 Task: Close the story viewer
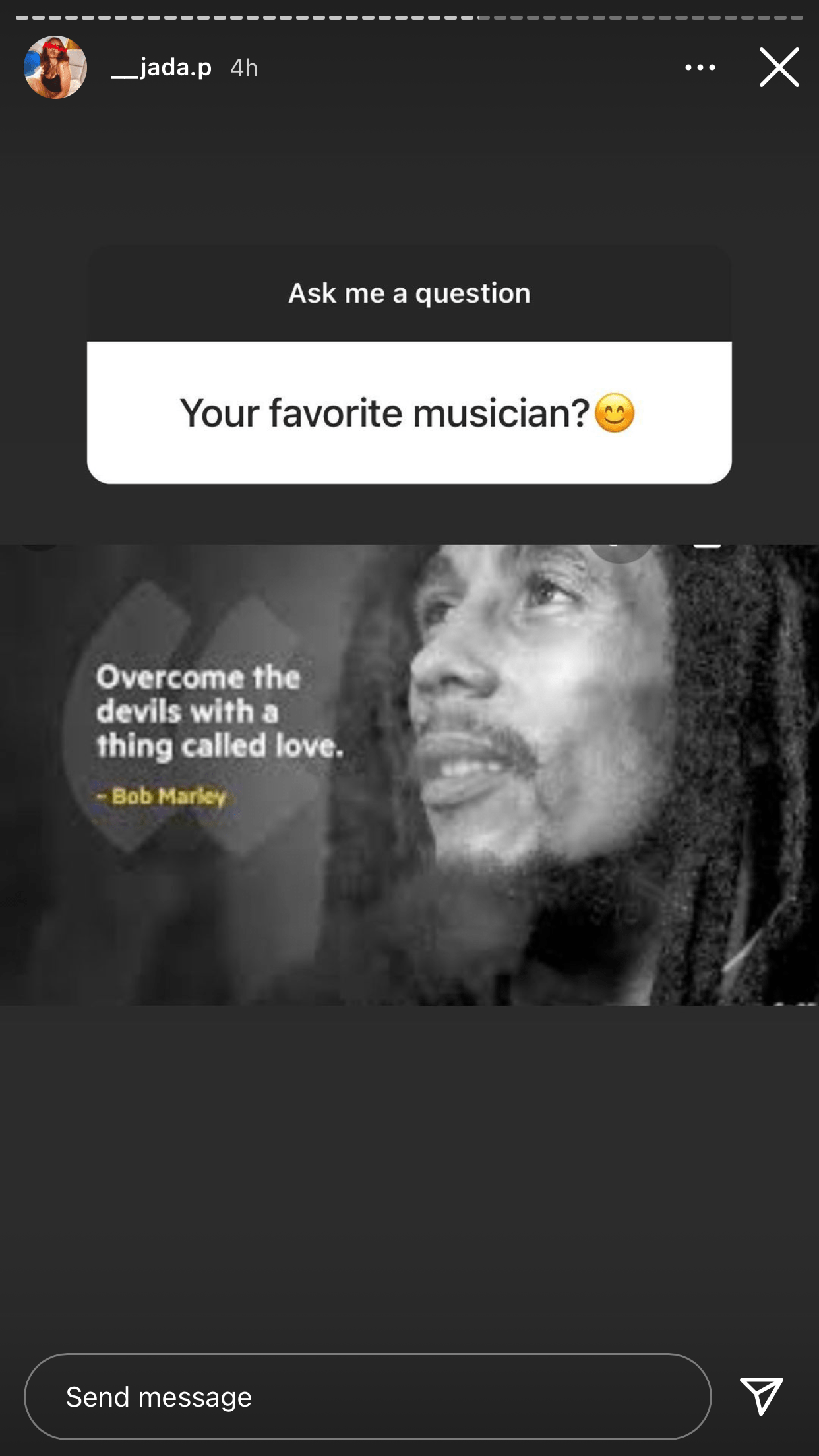coord(779,67)
